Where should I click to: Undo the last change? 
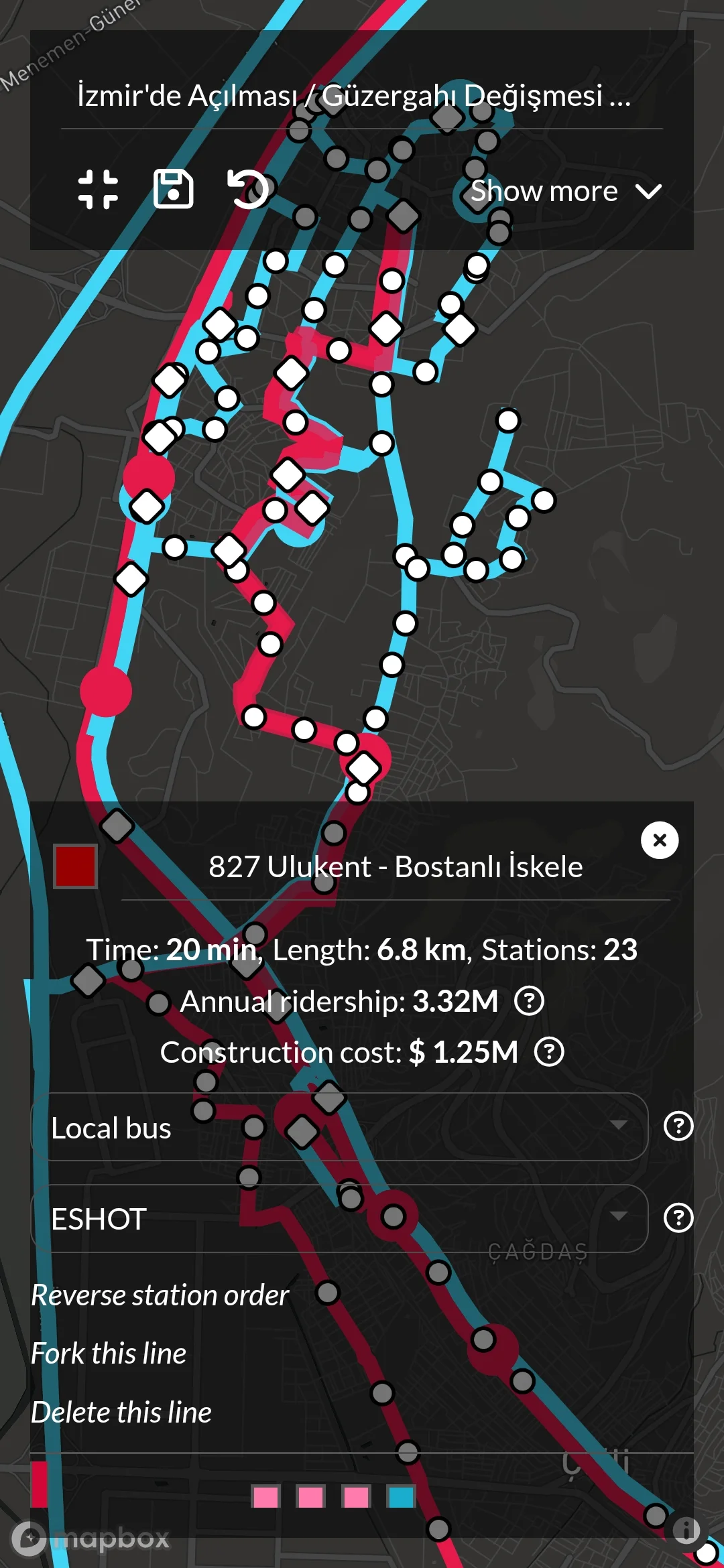248,190
